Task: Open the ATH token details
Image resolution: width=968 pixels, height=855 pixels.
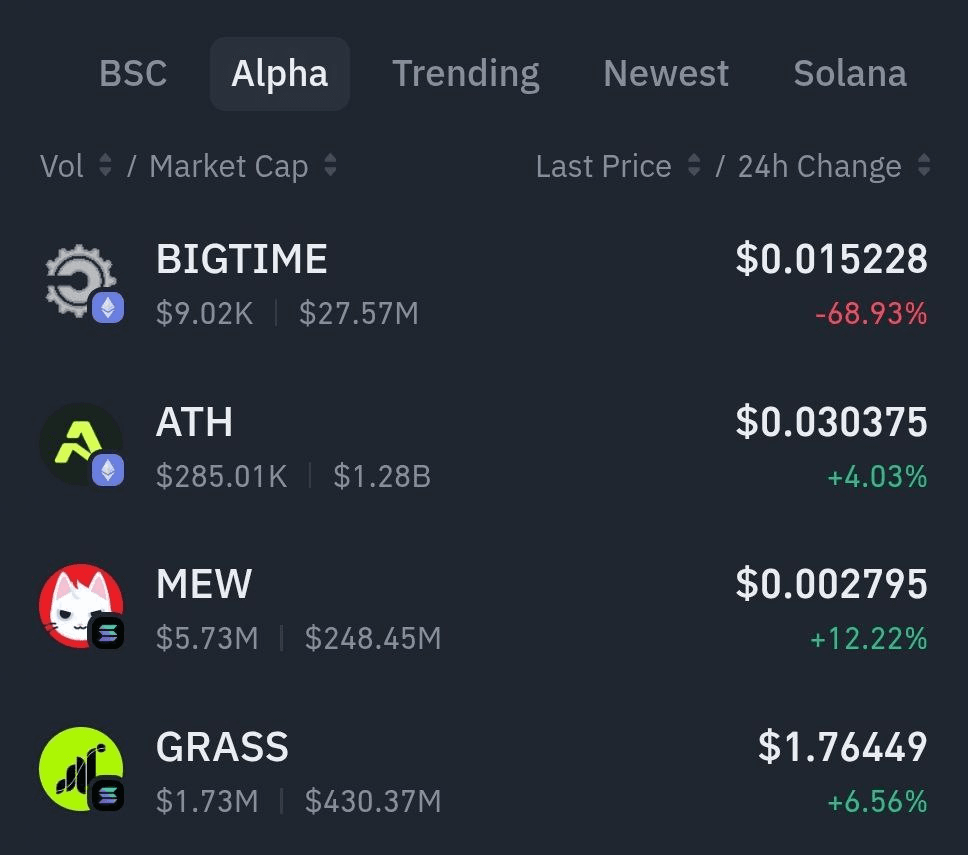Action: 484,447
